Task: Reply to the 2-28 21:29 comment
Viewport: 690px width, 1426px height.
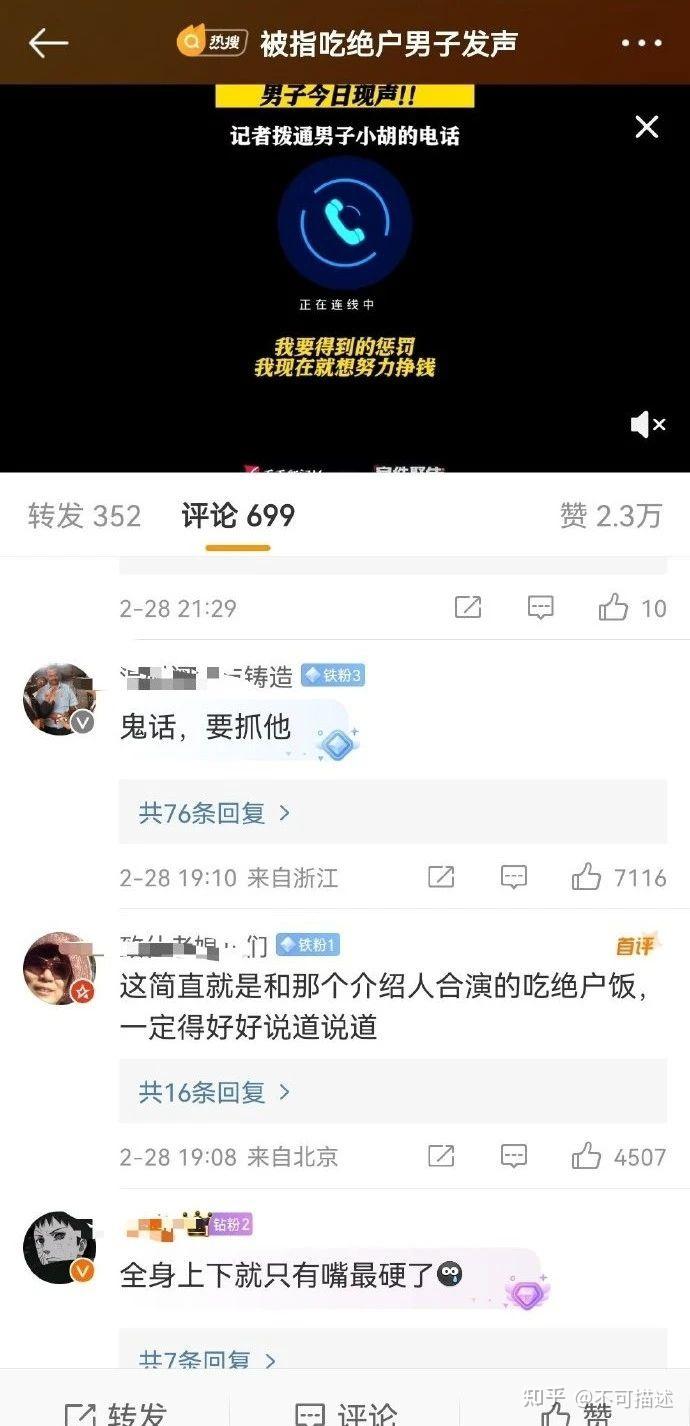Action: coord(540,607)
